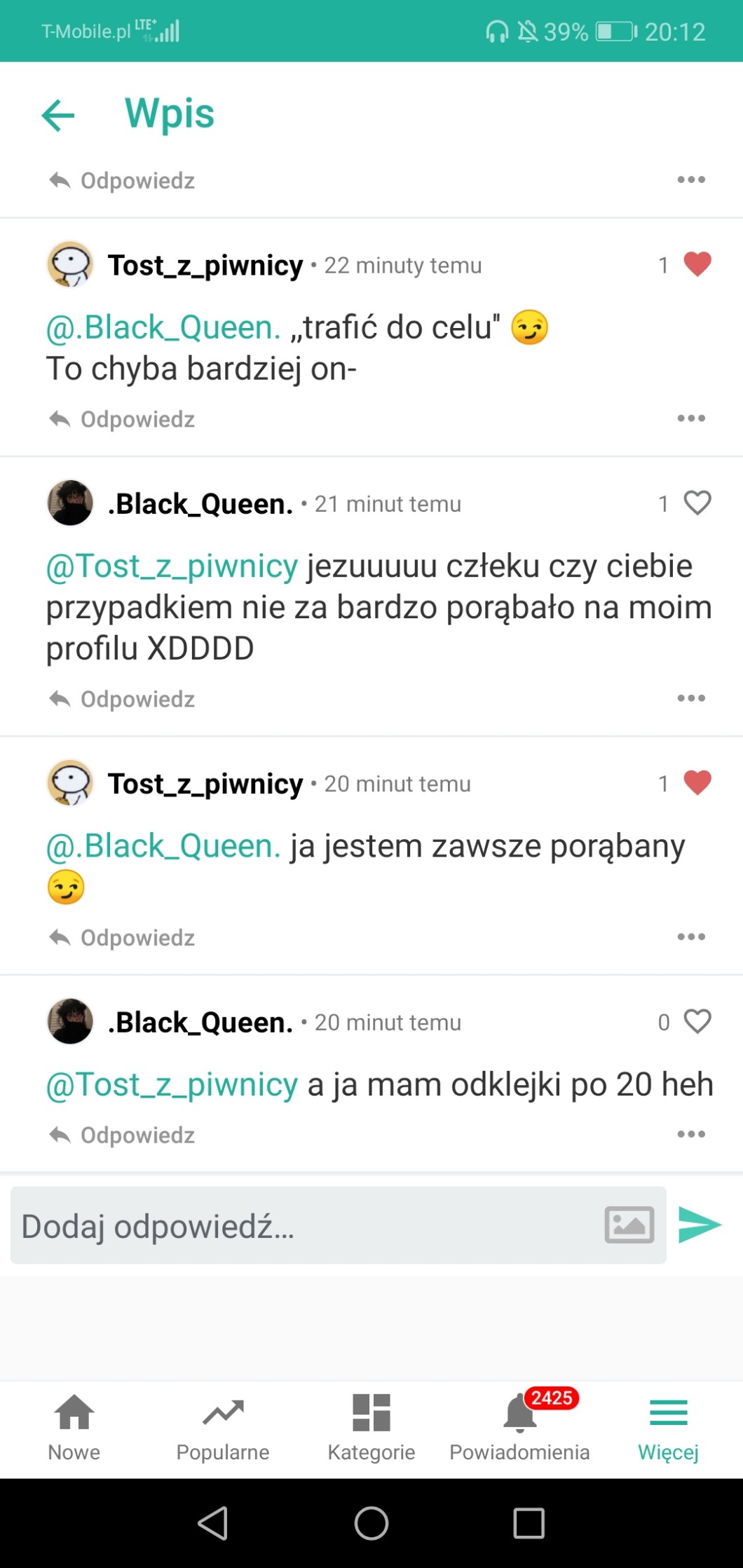This screenshot has height=1568, width=743.
Task: Reply to the "trafić do celu" comment
Action: (x=123, y=419)
